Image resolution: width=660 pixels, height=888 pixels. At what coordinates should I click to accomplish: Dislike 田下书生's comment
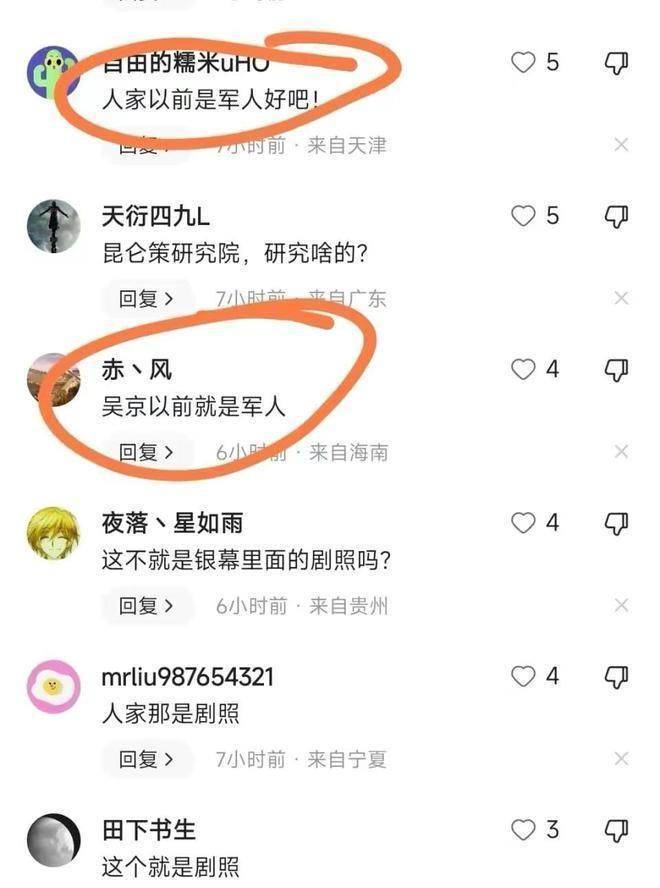617,830
